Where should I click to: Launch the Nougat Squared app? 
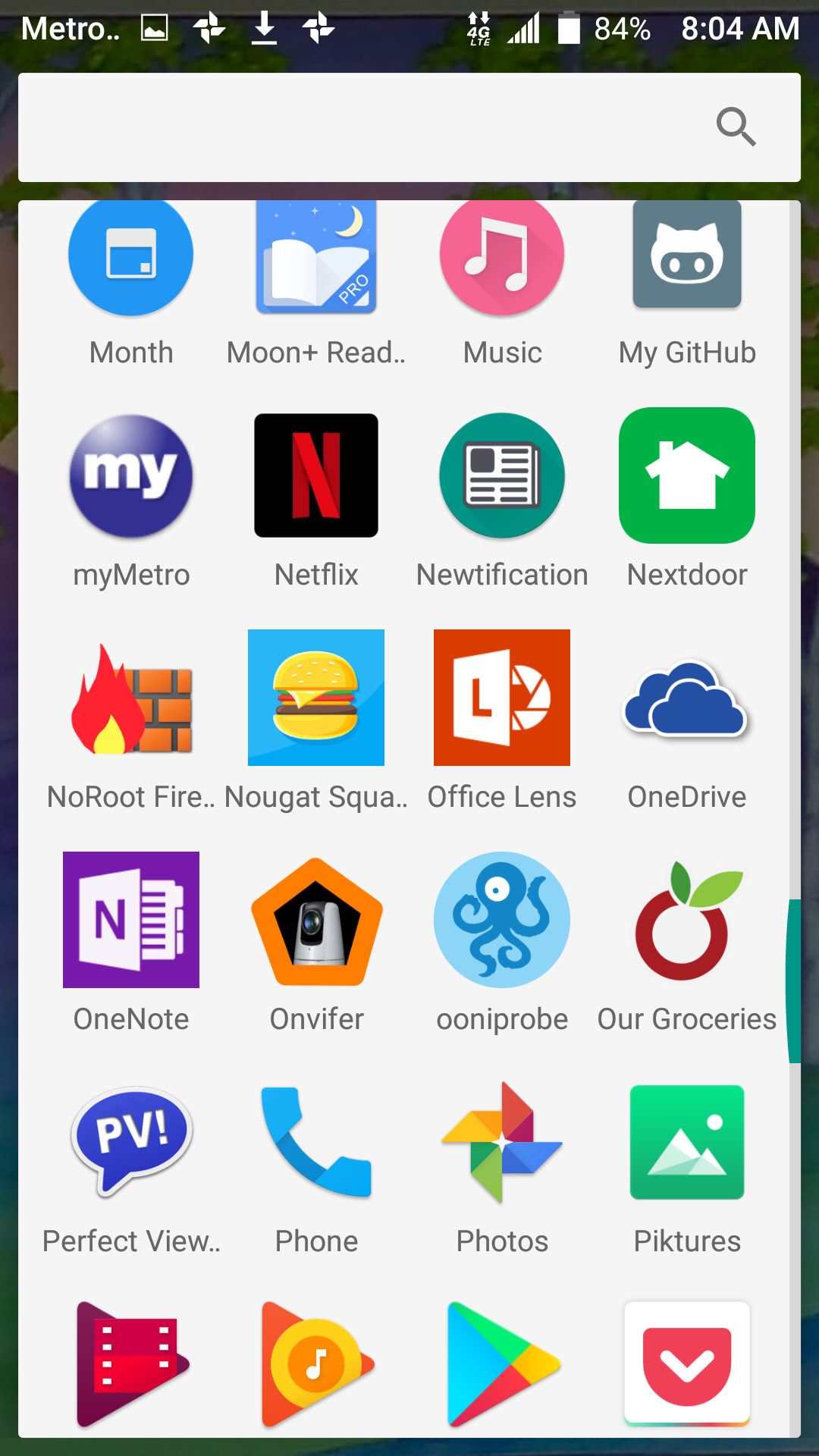point(316,698)
